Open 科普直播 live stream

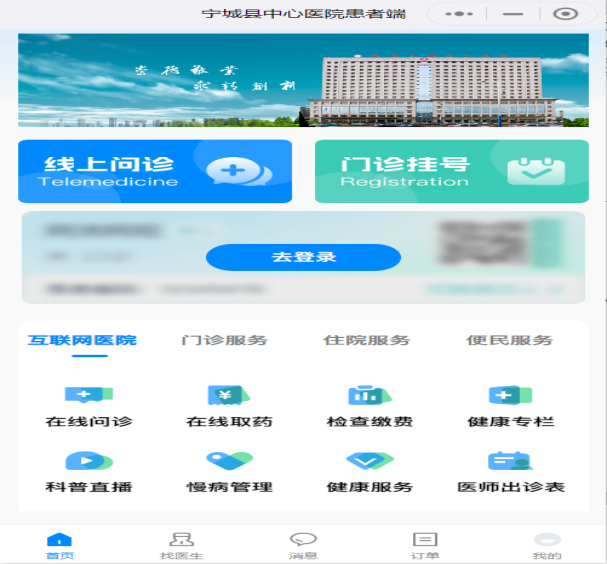coord(88,472)
